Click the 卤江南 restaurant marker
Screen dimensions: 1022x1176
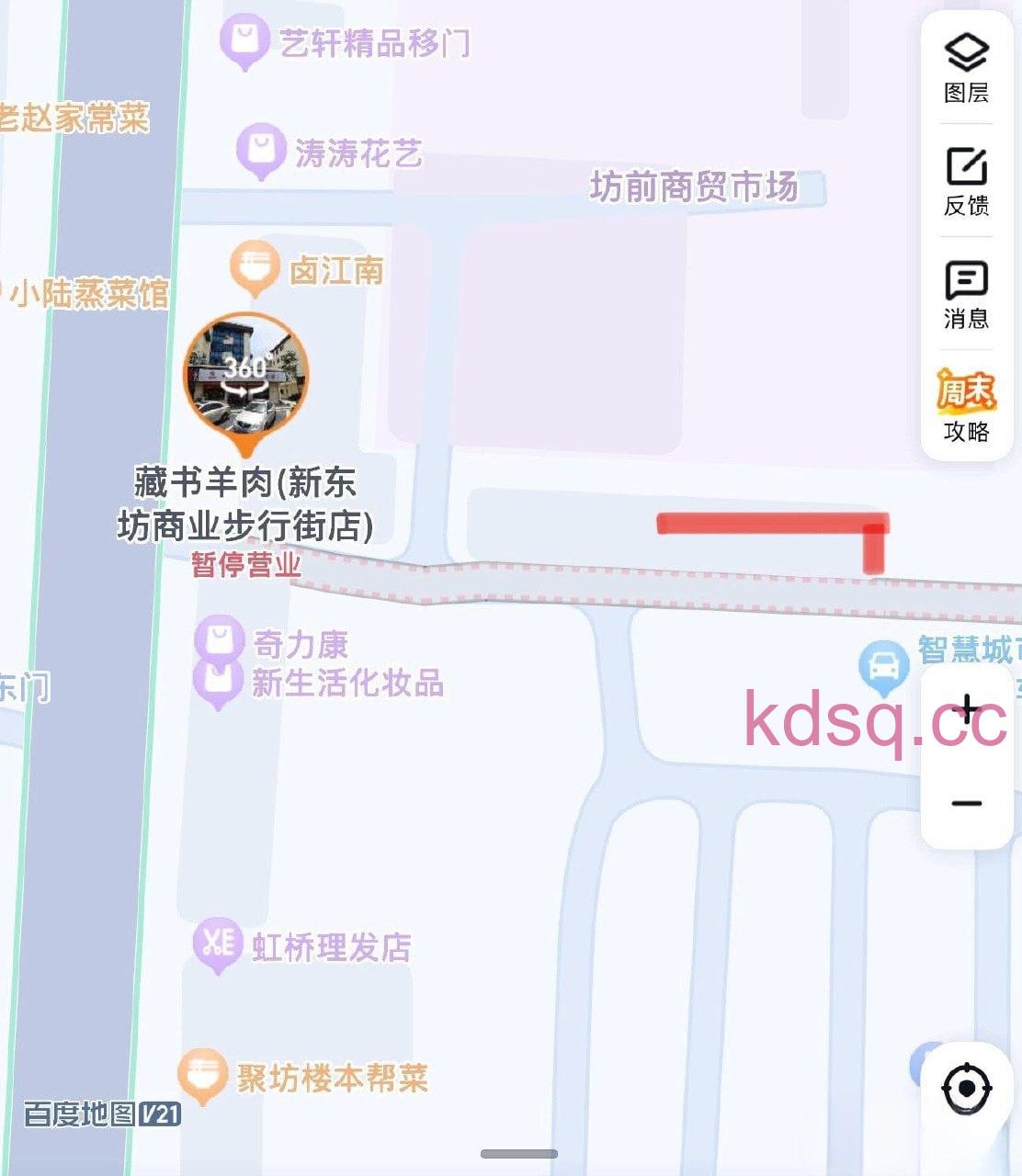(253, 266)
